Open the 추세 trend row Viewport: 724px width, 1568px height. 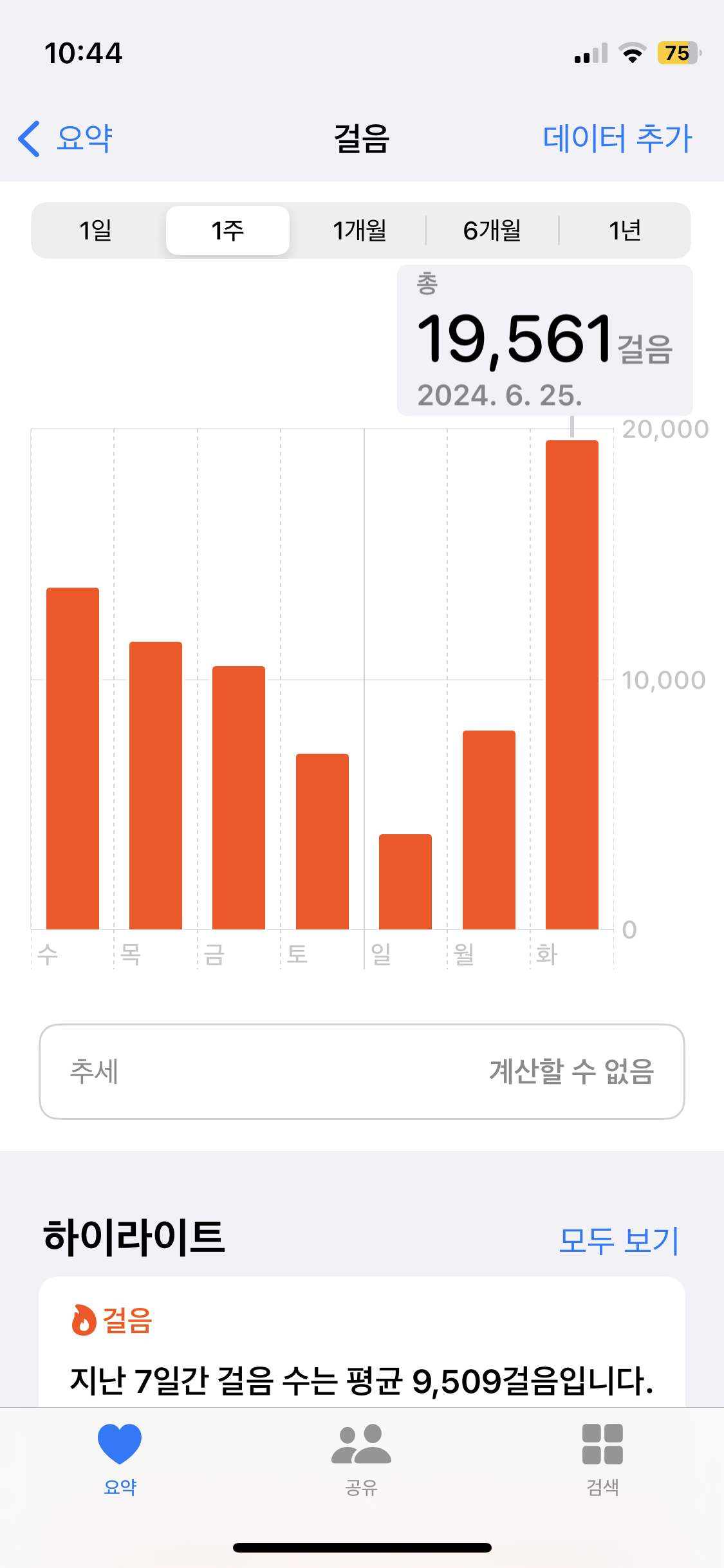tap(362, 1072)
